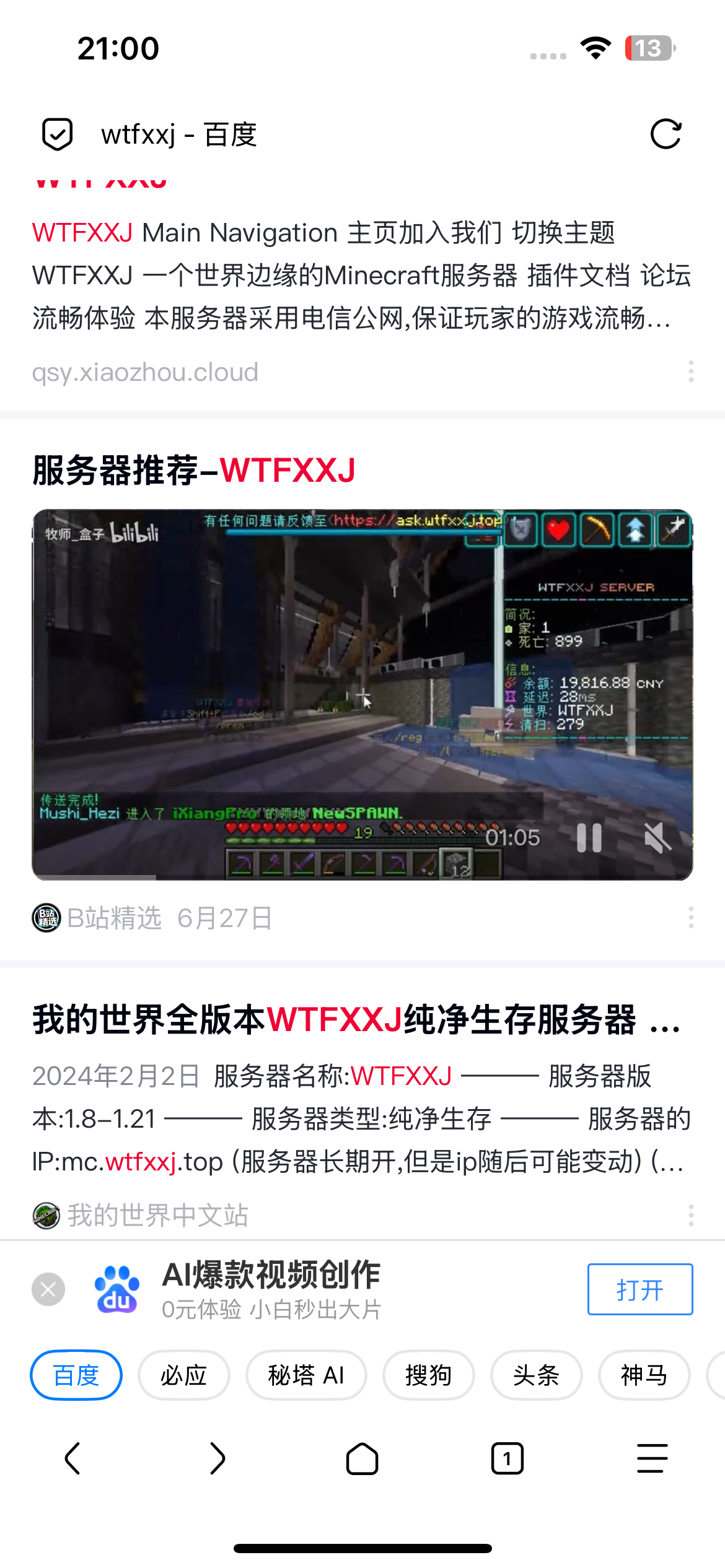
Task: Tap 打开 on the AI video banner
Action: [639, 1289]
